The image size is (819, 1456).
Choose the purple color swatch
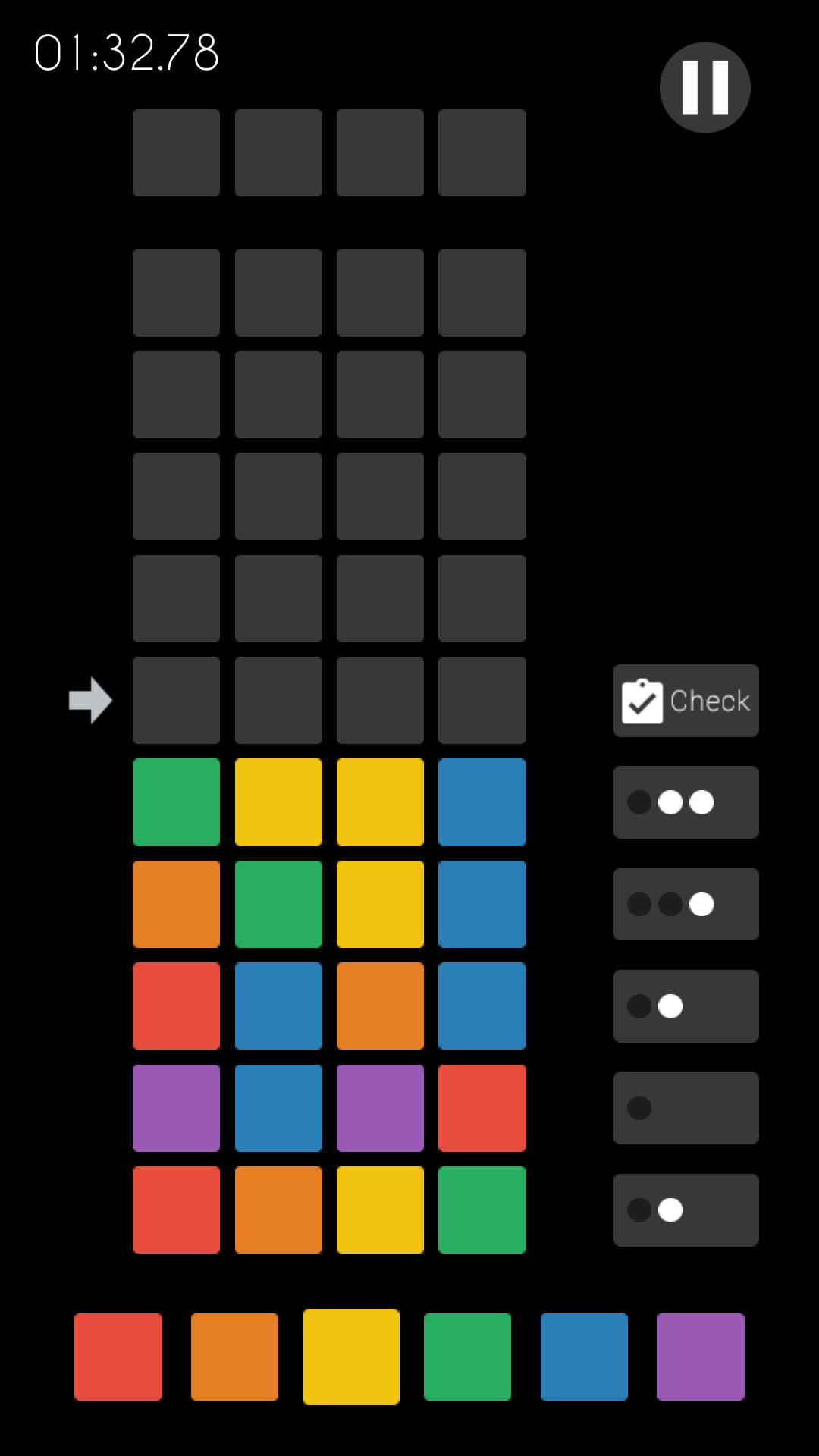pos(700,1357)
